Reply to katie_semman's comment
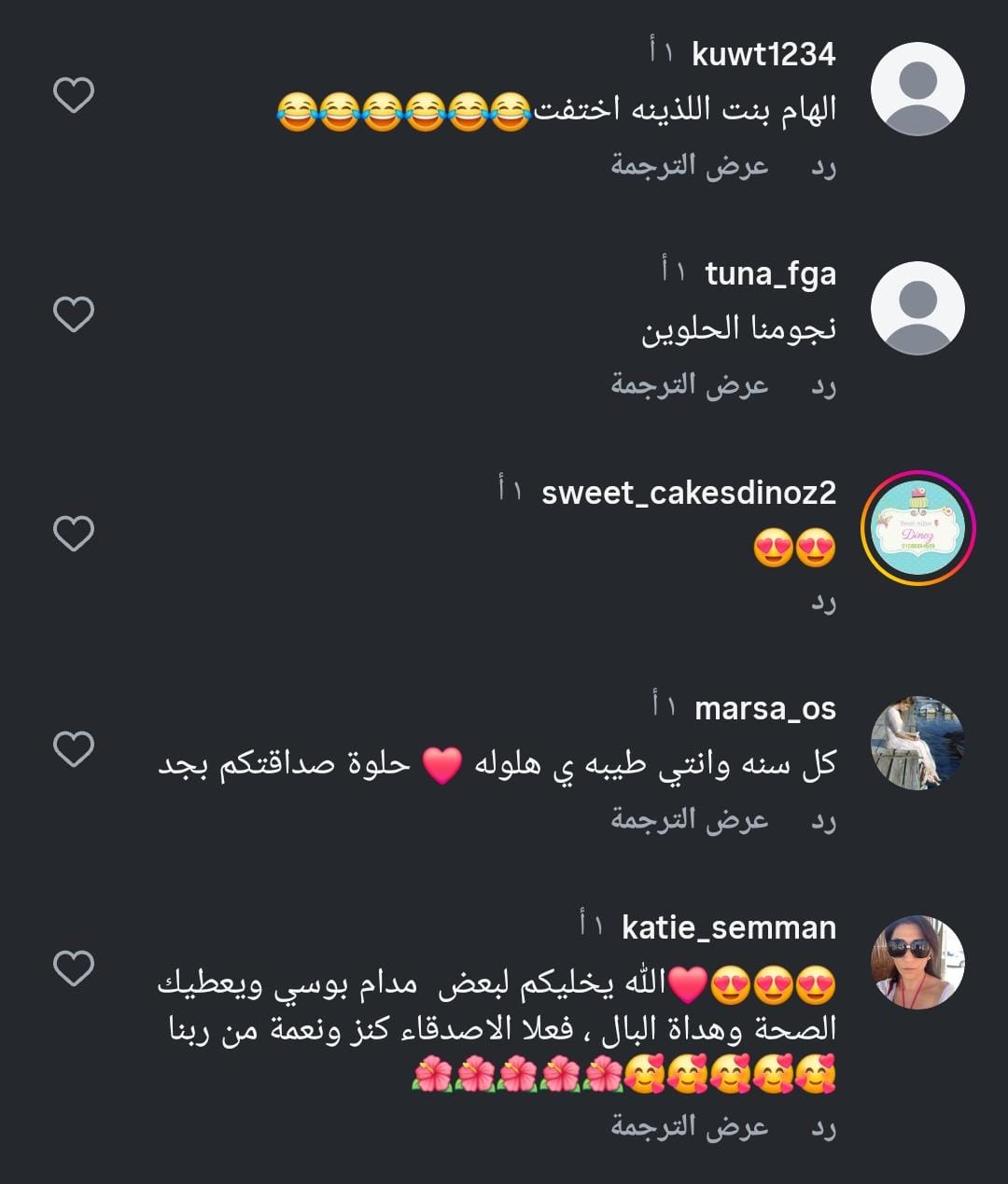Image resolution: width=1008 pixels, height=1184 pixels. (x=822, y=1127)
